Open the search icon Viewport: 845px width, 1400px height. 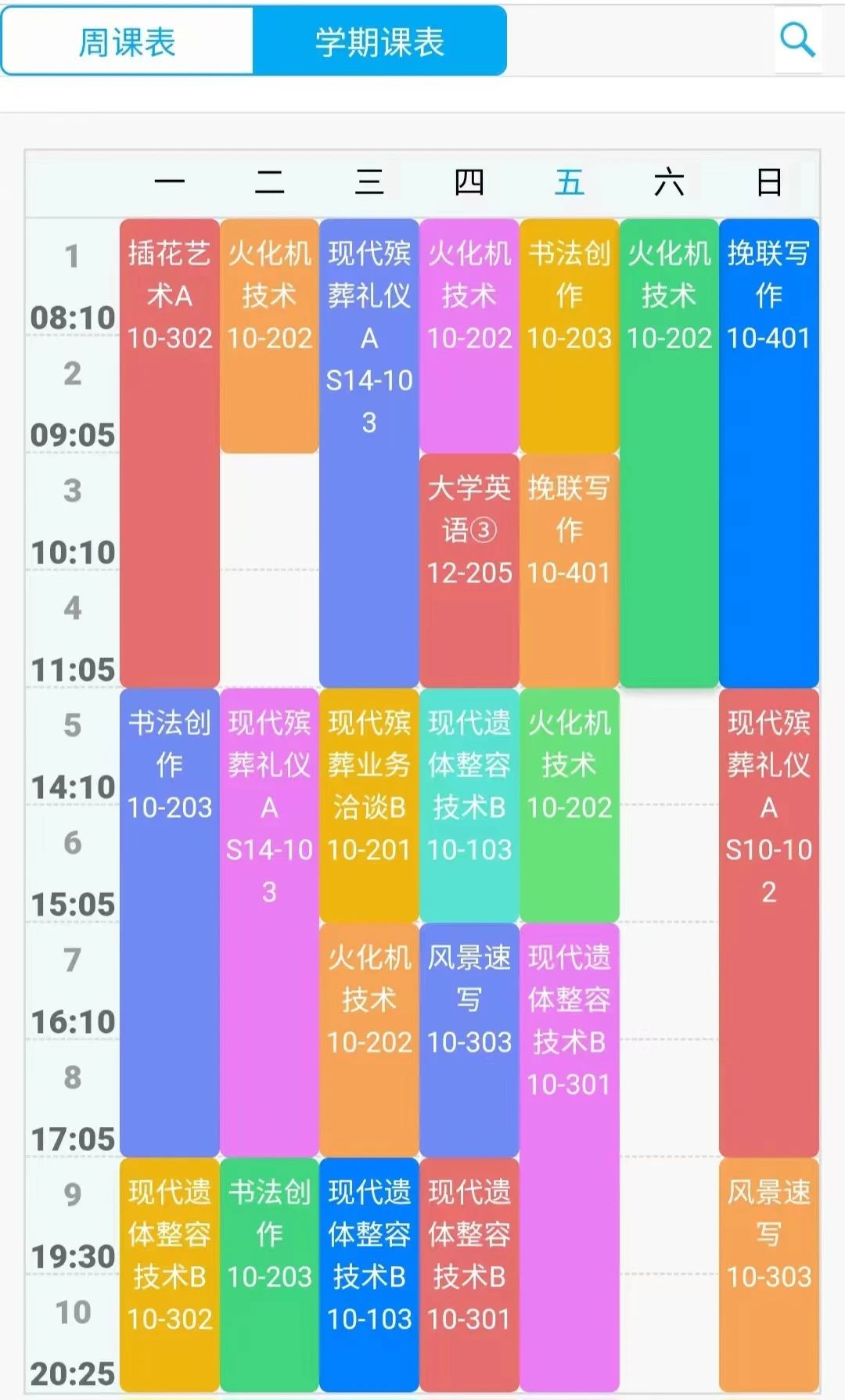tap(797, 40)
